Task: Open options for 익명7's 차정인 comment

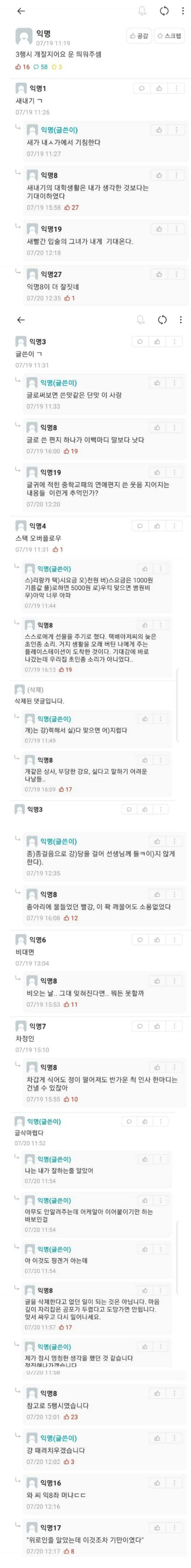Action: point(175,1026)
